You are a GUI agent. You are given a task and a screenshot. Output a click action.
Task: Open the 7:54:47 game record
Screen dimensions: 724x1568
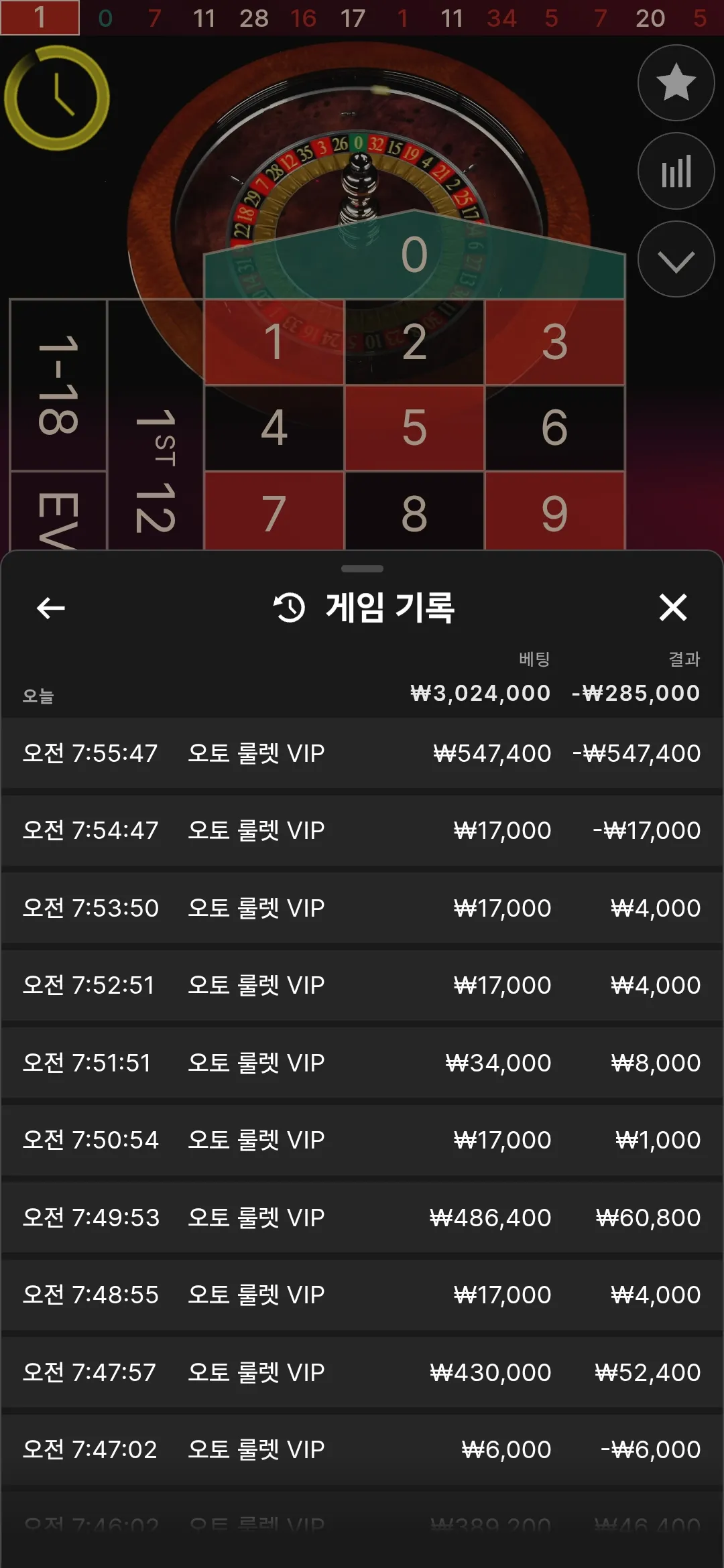(362, 830)
